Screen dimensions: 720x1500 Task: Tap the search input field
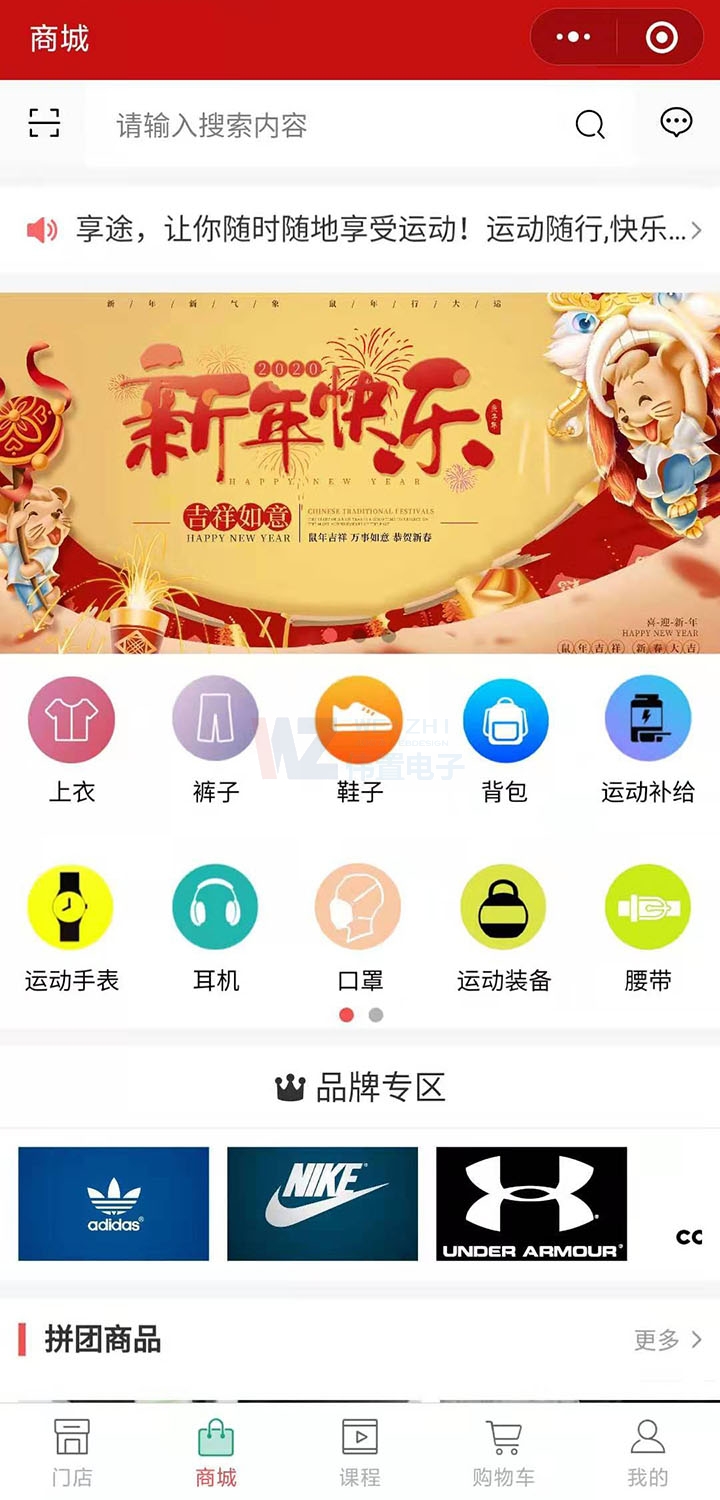pos(330,126)
